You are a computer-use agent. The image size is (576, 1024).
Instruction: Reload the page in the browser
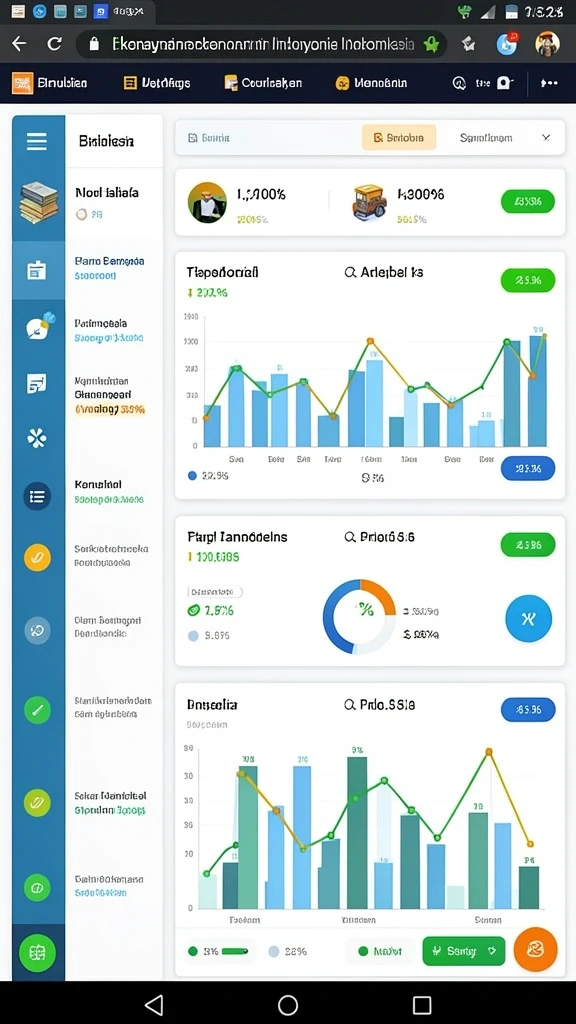(x=54, y=44)
